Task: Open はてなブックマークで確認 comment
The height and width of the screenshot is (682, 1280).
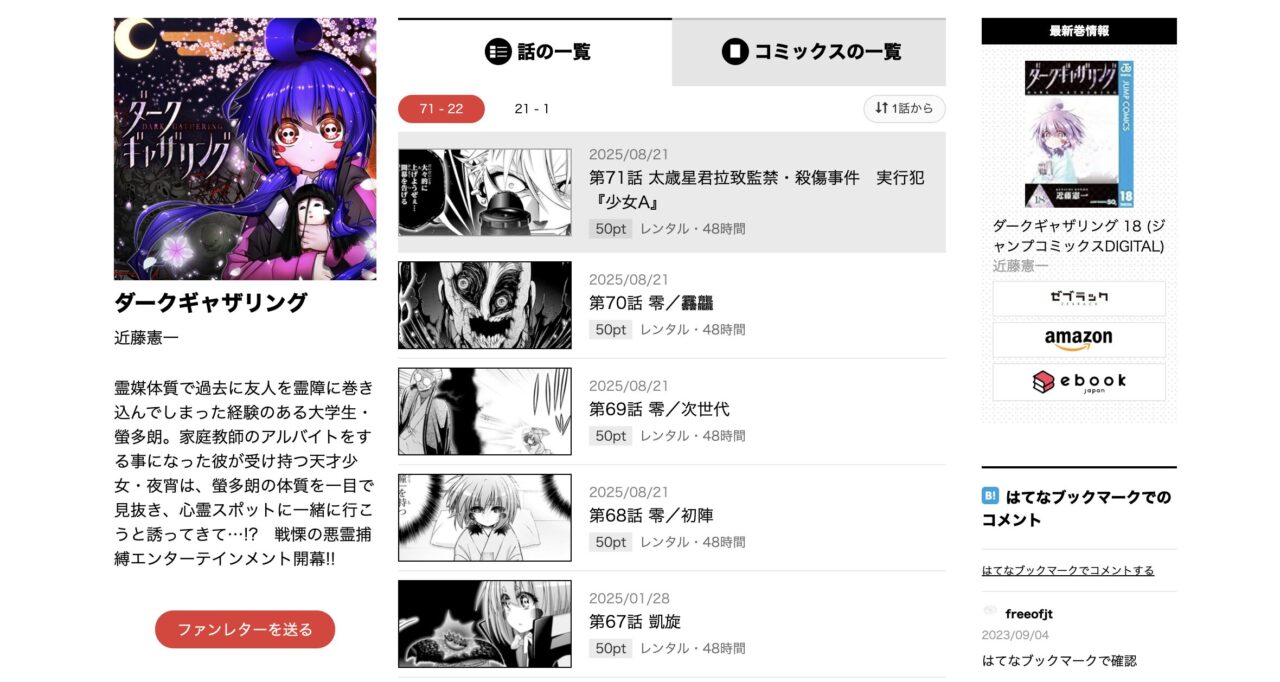Action: (1058, 660)
